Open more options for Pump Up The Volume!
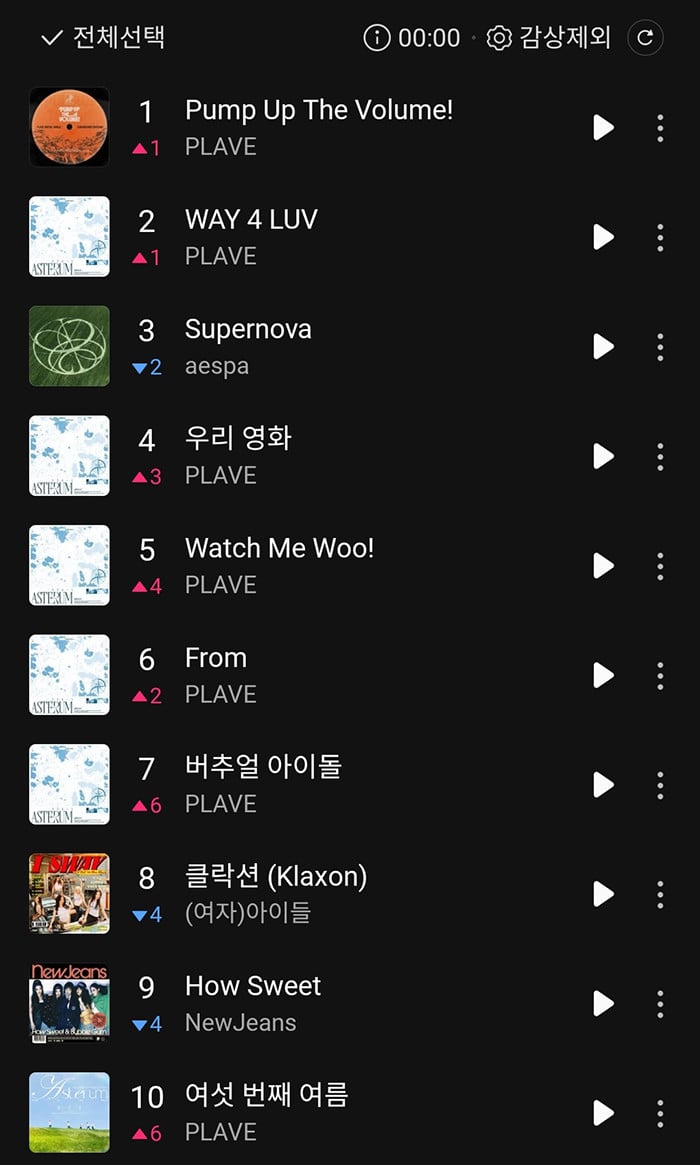The height and width of the screenshot is (1165, 700). 660,128
